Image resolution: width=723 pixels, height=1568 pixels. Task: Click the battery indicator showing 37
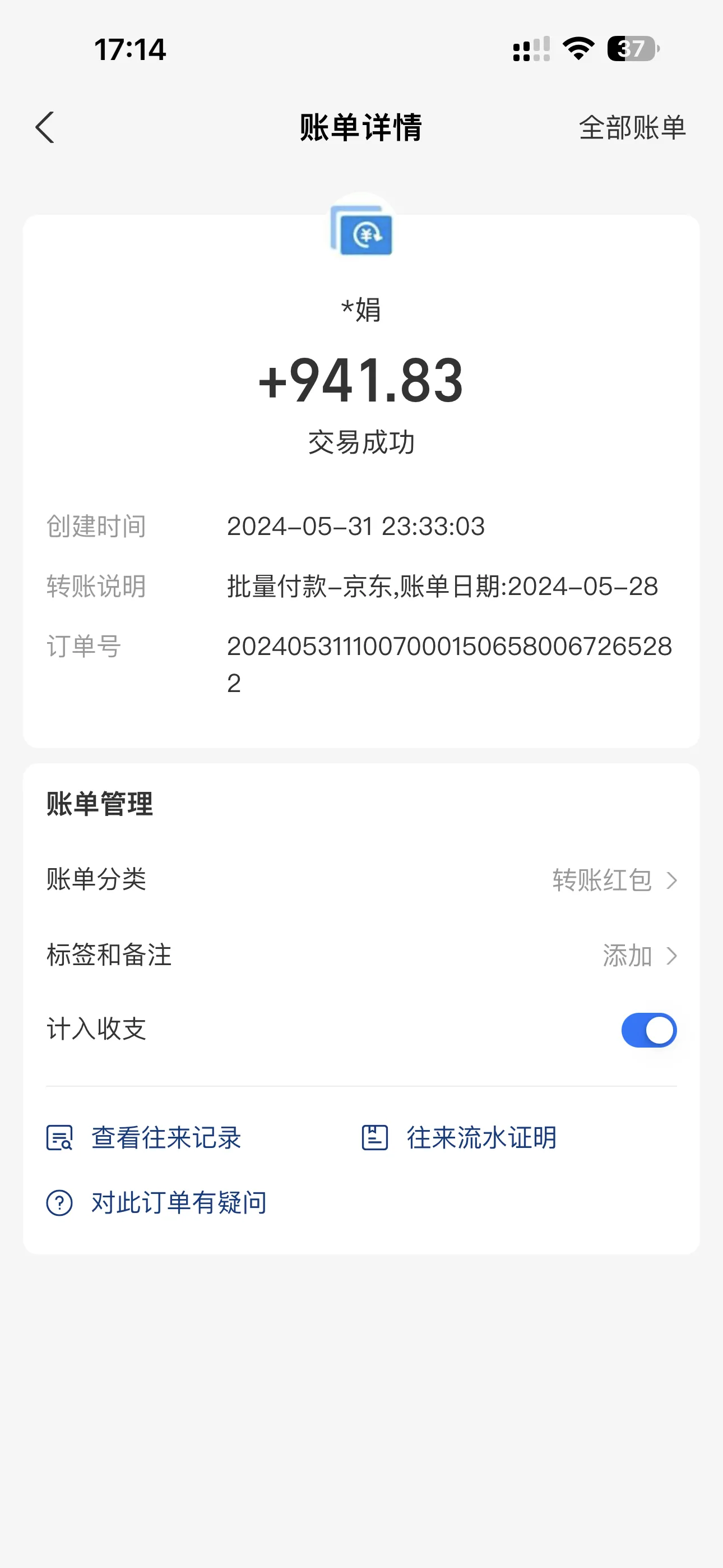pos(632,50)
